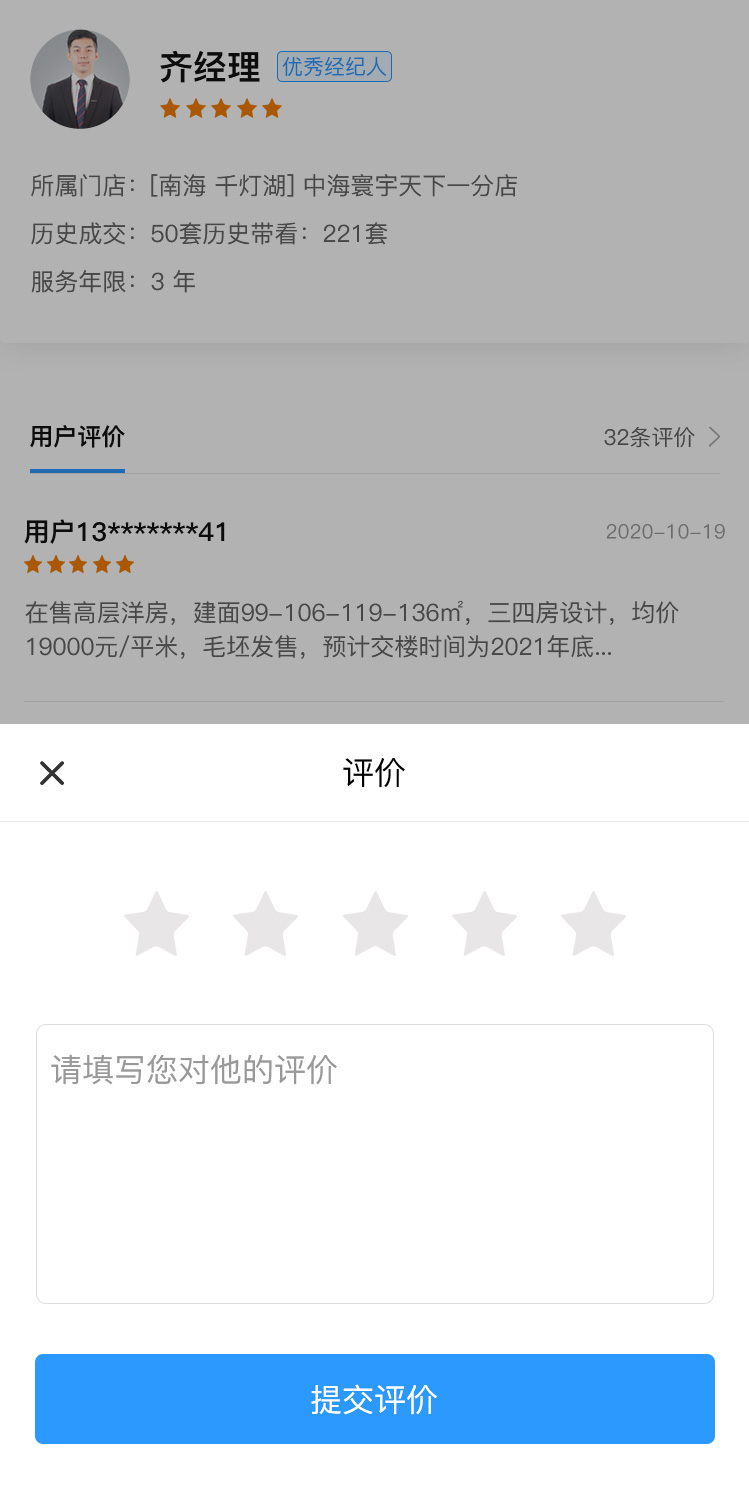Viewport: 749px width, 1500px height.
Task: Choose a four-star rating
Action: click(484, 925)
